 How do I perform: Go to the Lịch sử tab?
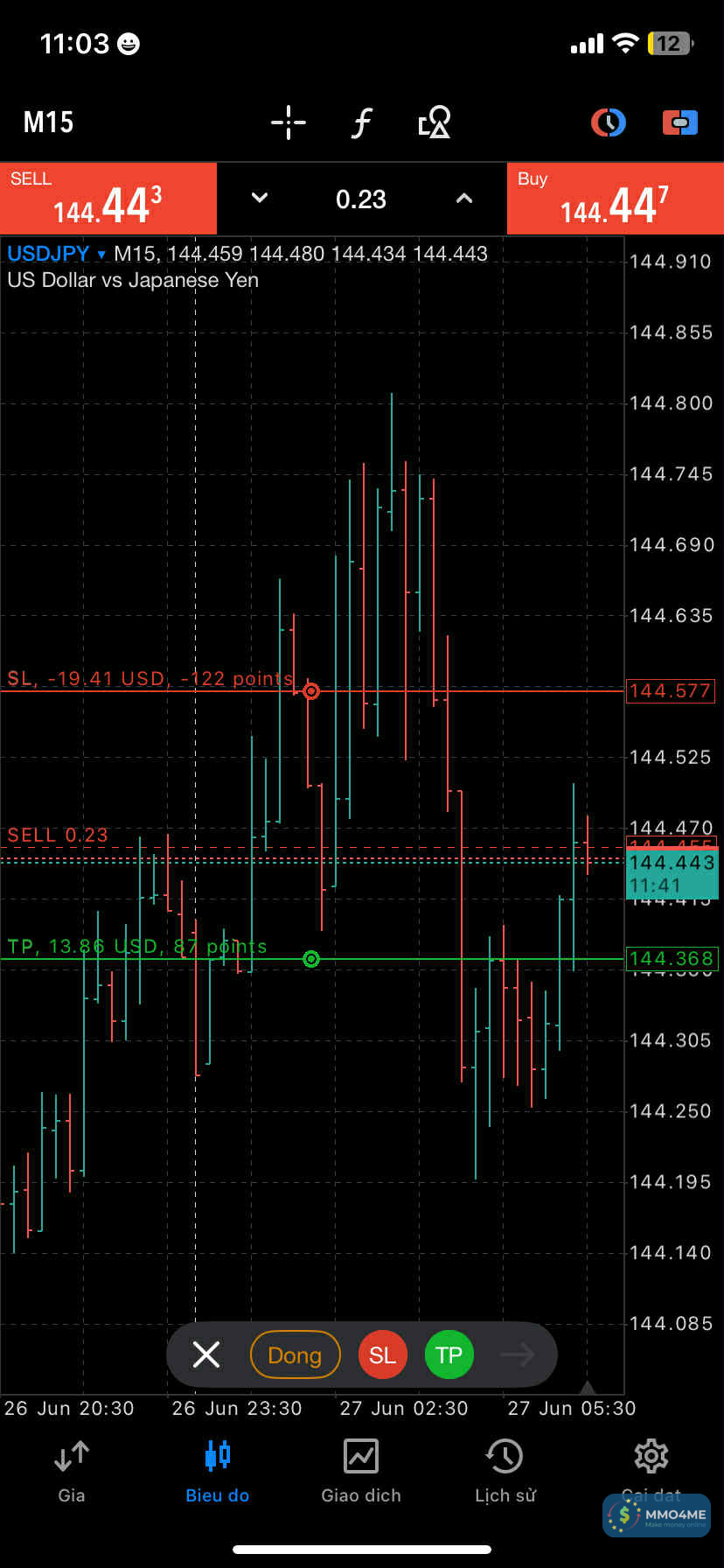pyautogui.click(x=505, y=1472)
